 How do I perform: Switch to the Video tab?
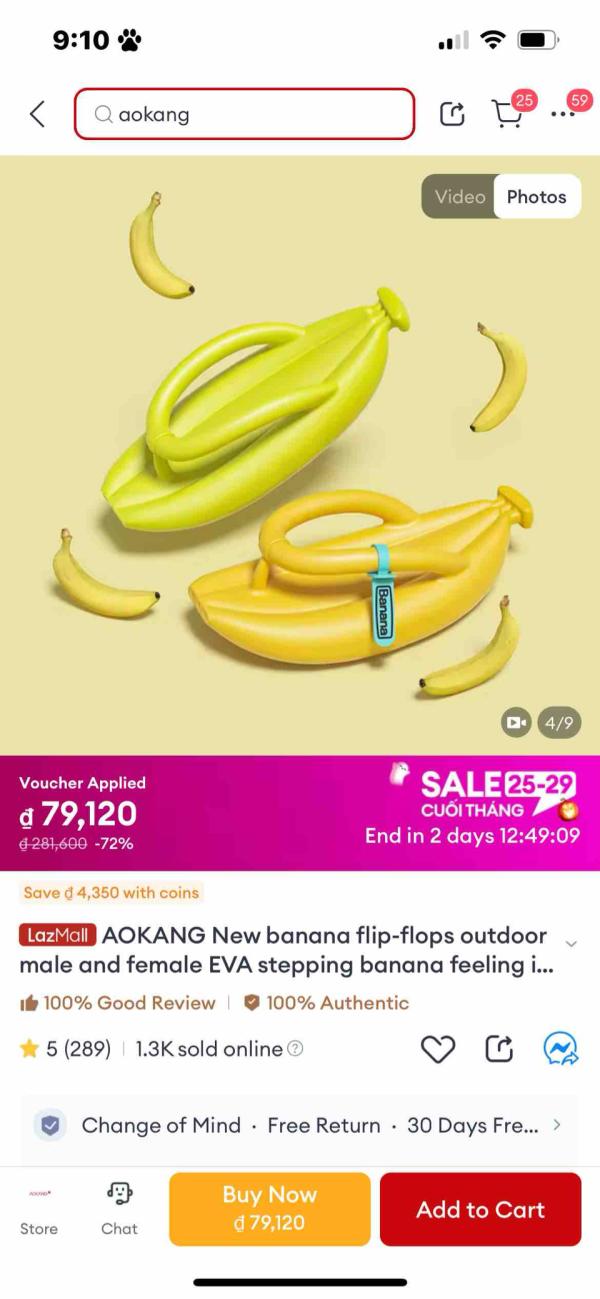[x=460, y=197]
